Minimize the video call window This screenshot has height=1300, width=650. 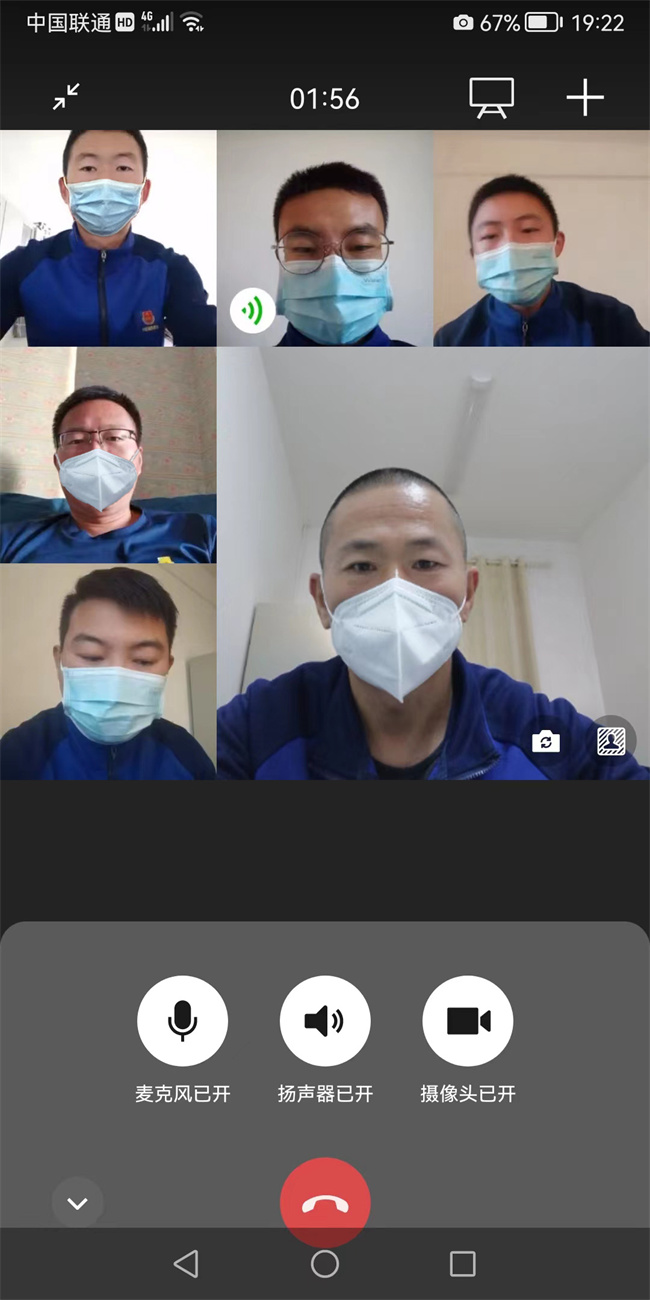66,97
